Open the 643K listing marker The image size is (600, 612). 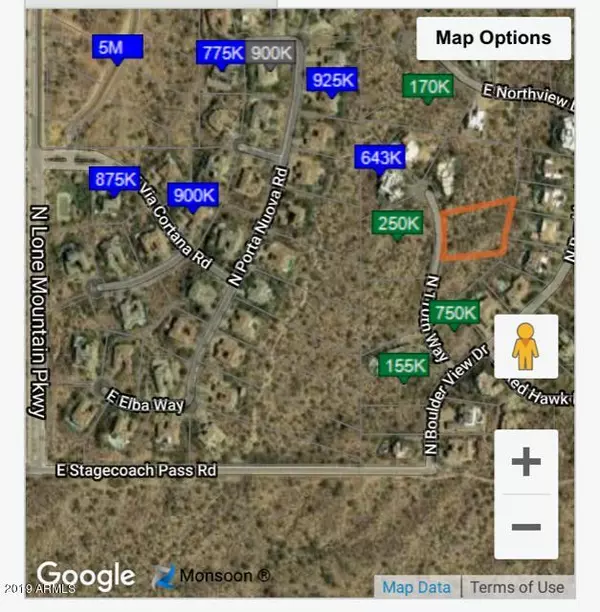coord(380,157)
